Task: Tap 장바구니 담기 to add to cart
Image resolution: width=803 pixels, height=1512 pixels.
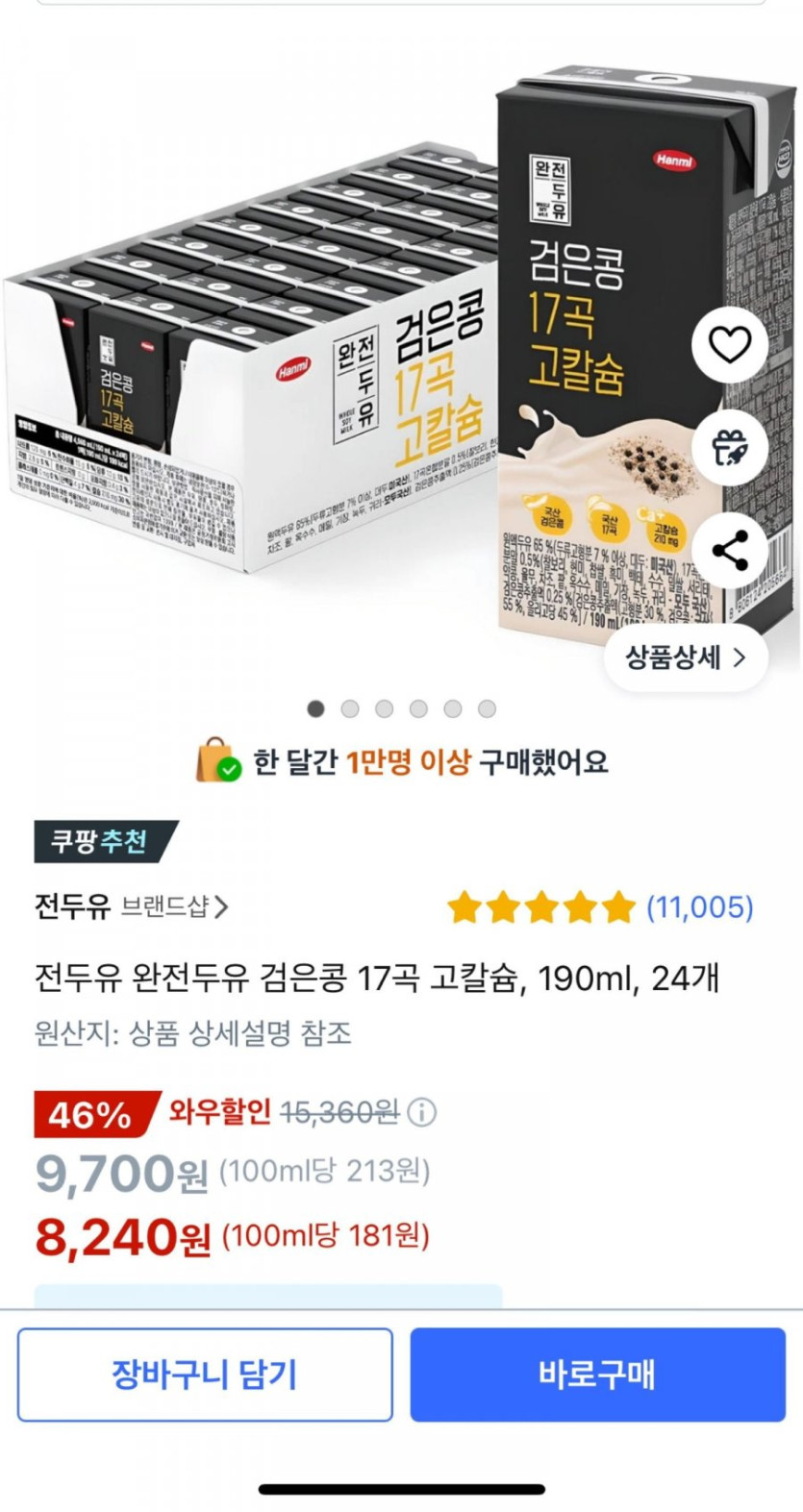Action: coord(205,1375)
